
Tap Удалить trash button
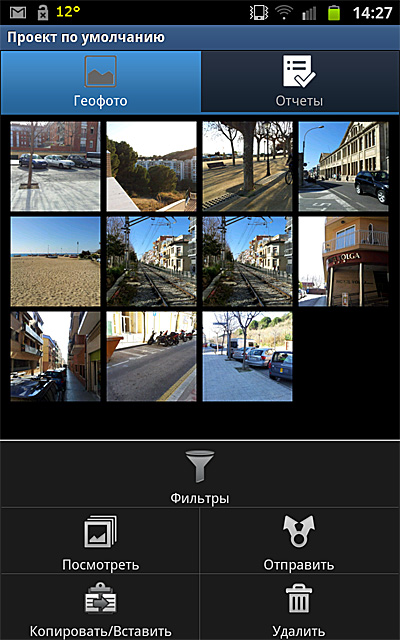click(299, 607)
